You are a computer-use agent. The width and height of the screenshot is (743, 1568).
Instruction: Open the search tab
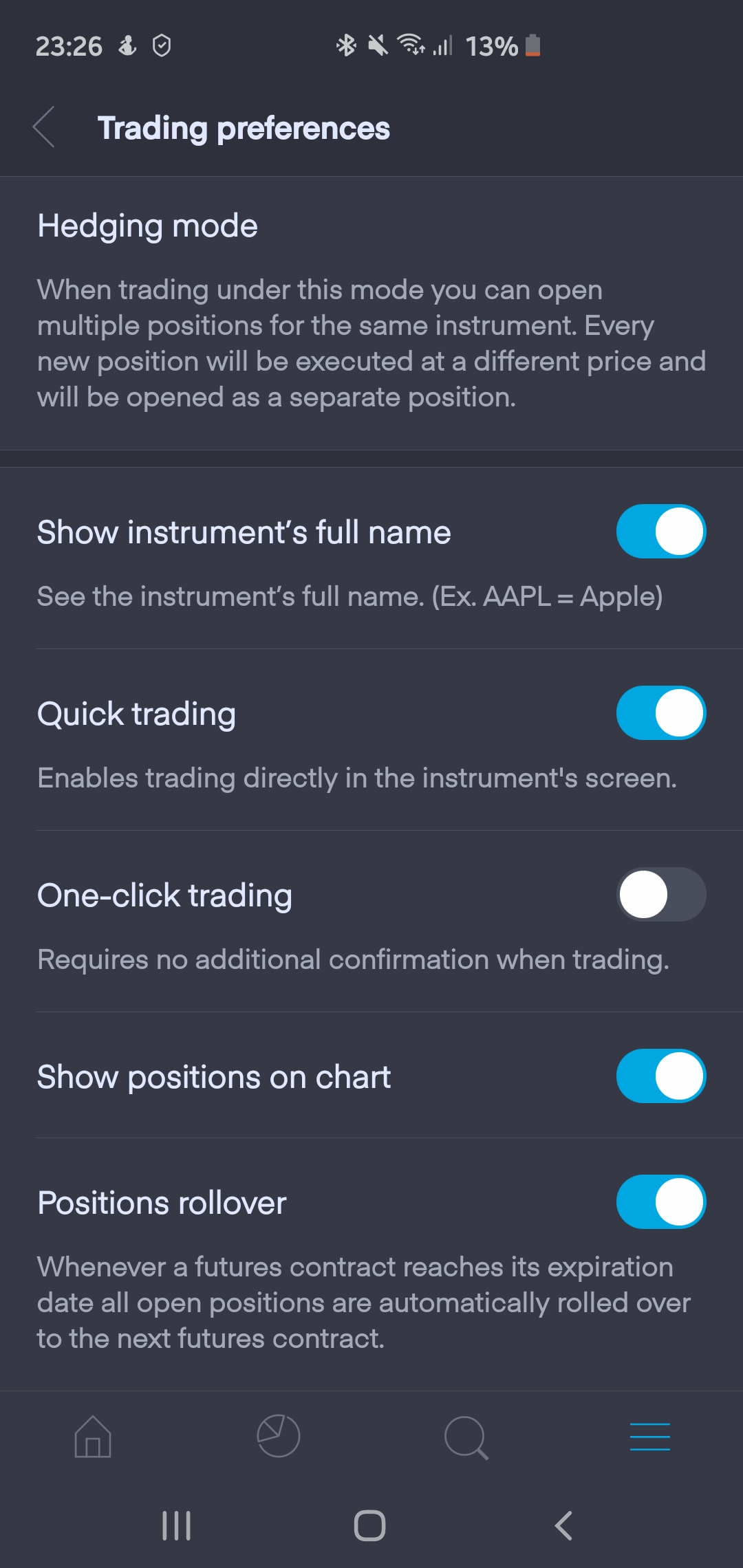pos(466,1437)
